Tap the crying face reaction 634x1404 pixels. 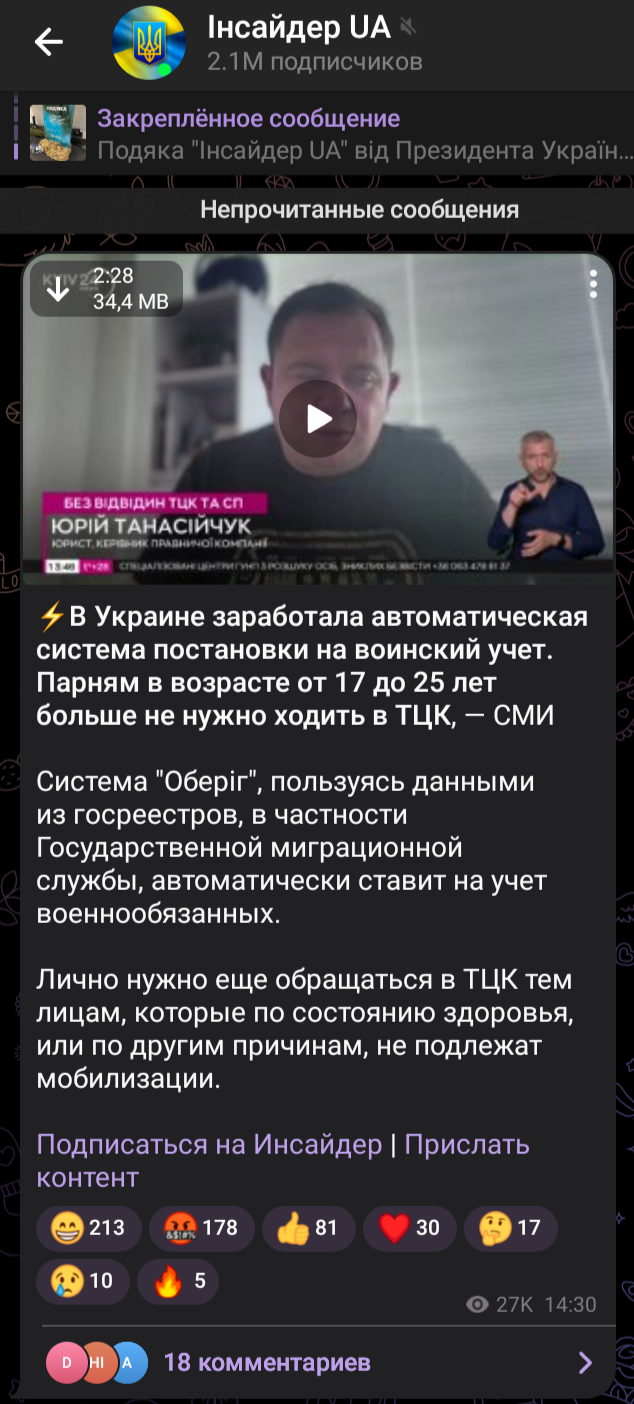[83, 1281]
